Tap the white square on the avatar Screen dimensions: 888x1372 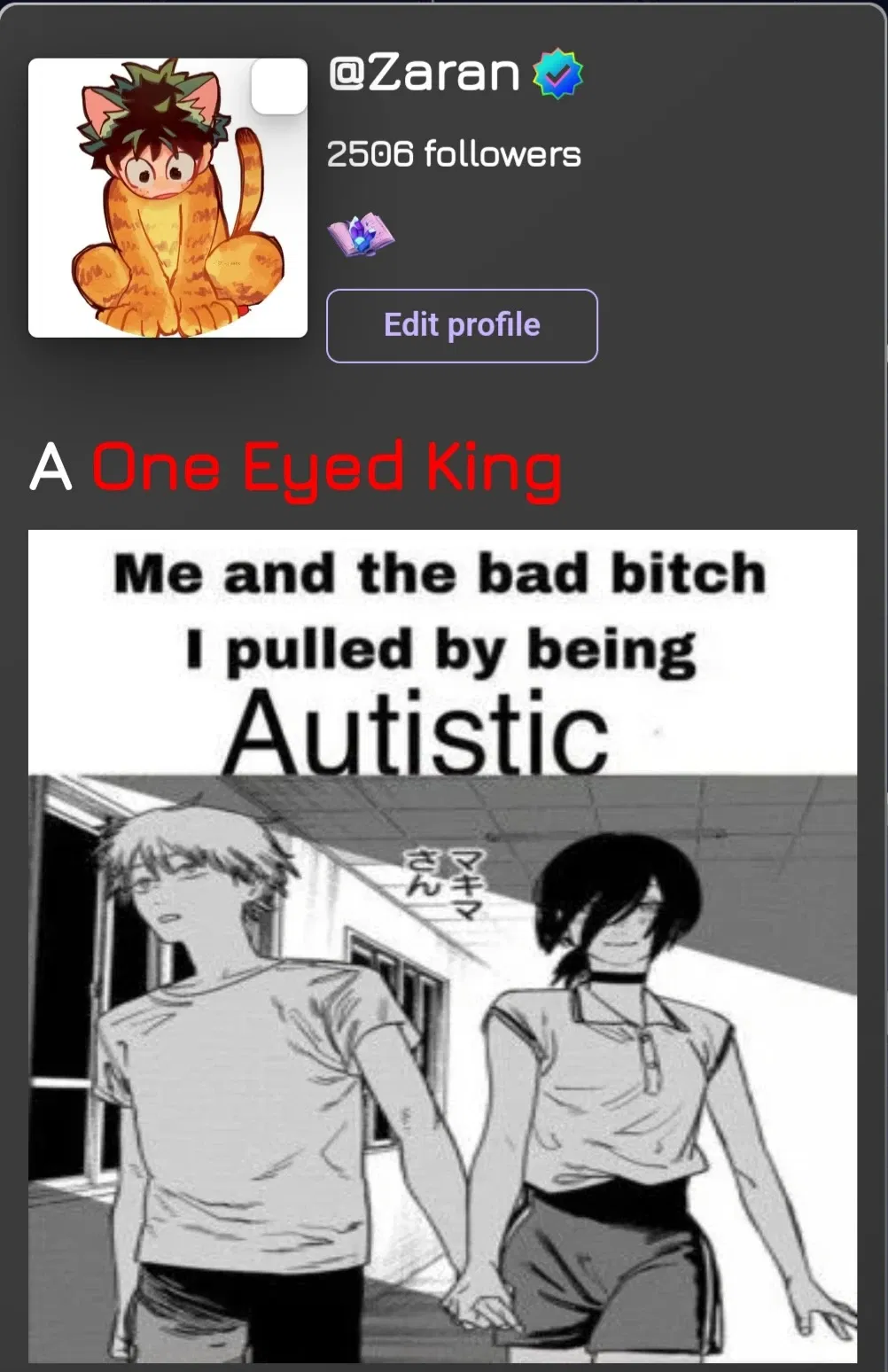pos(278,87)
